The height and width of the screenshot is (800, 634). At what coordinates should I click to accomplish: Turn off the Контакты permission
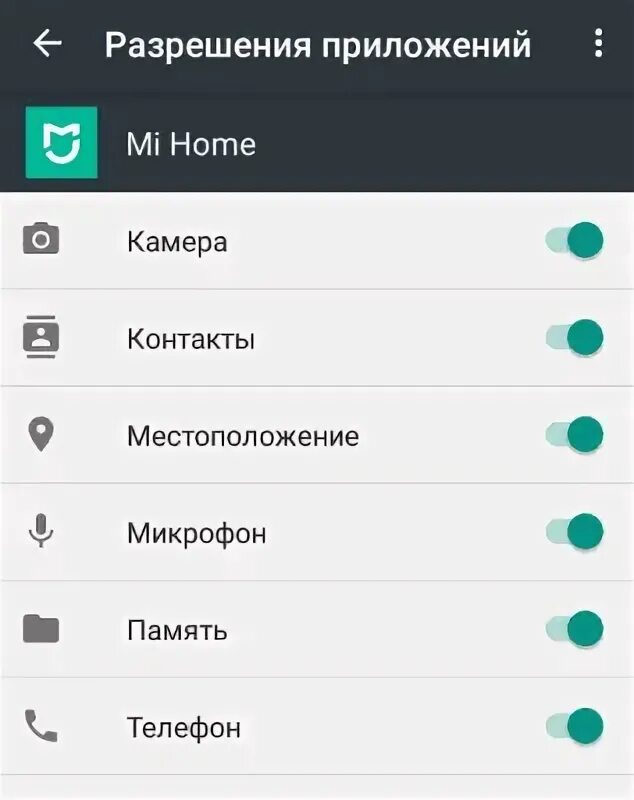coord(576,338)
